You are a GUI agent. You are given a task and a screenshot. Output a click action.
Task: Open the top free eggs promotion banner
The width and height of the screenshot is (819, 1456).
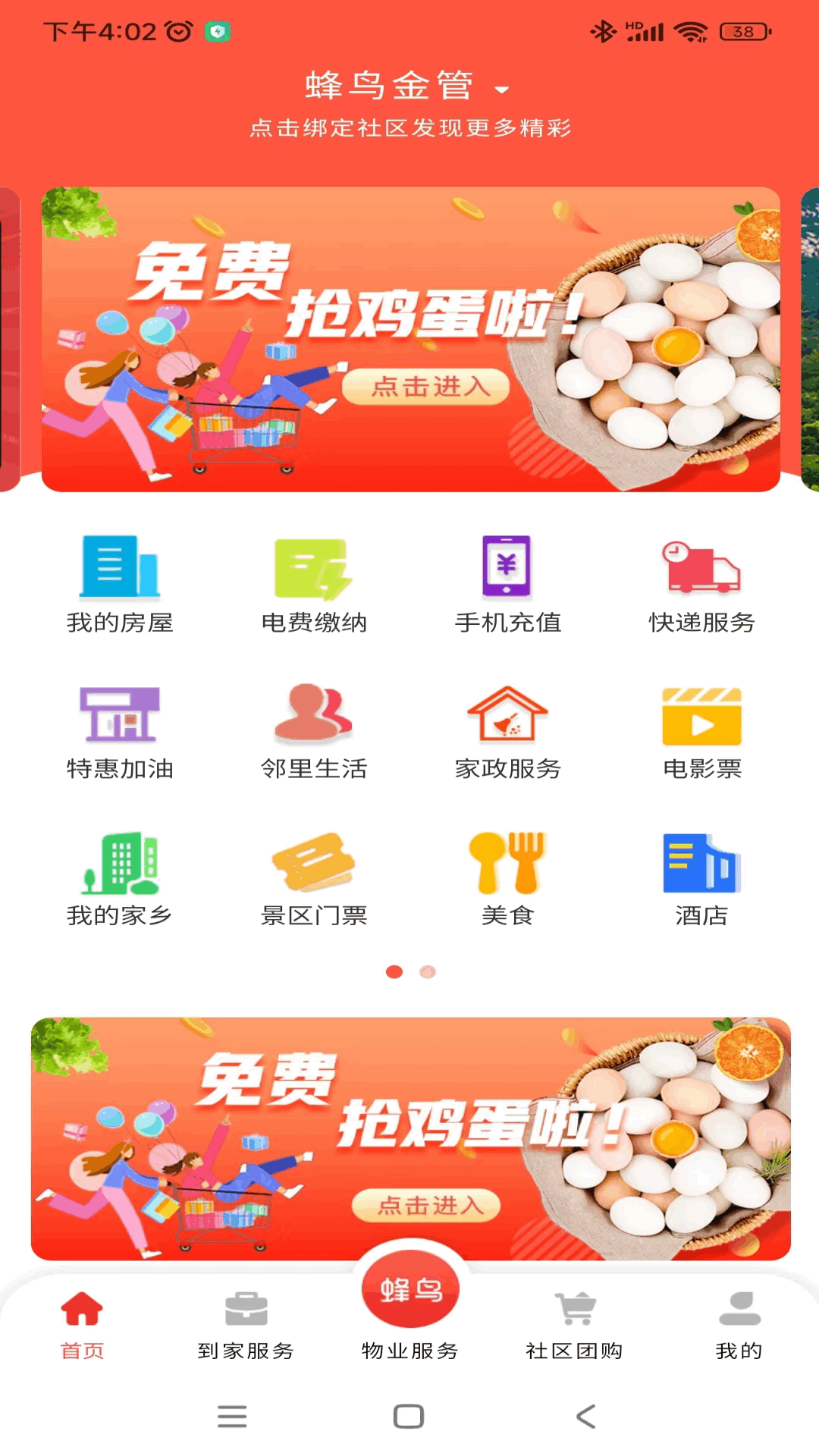click(x=410, y=339)
